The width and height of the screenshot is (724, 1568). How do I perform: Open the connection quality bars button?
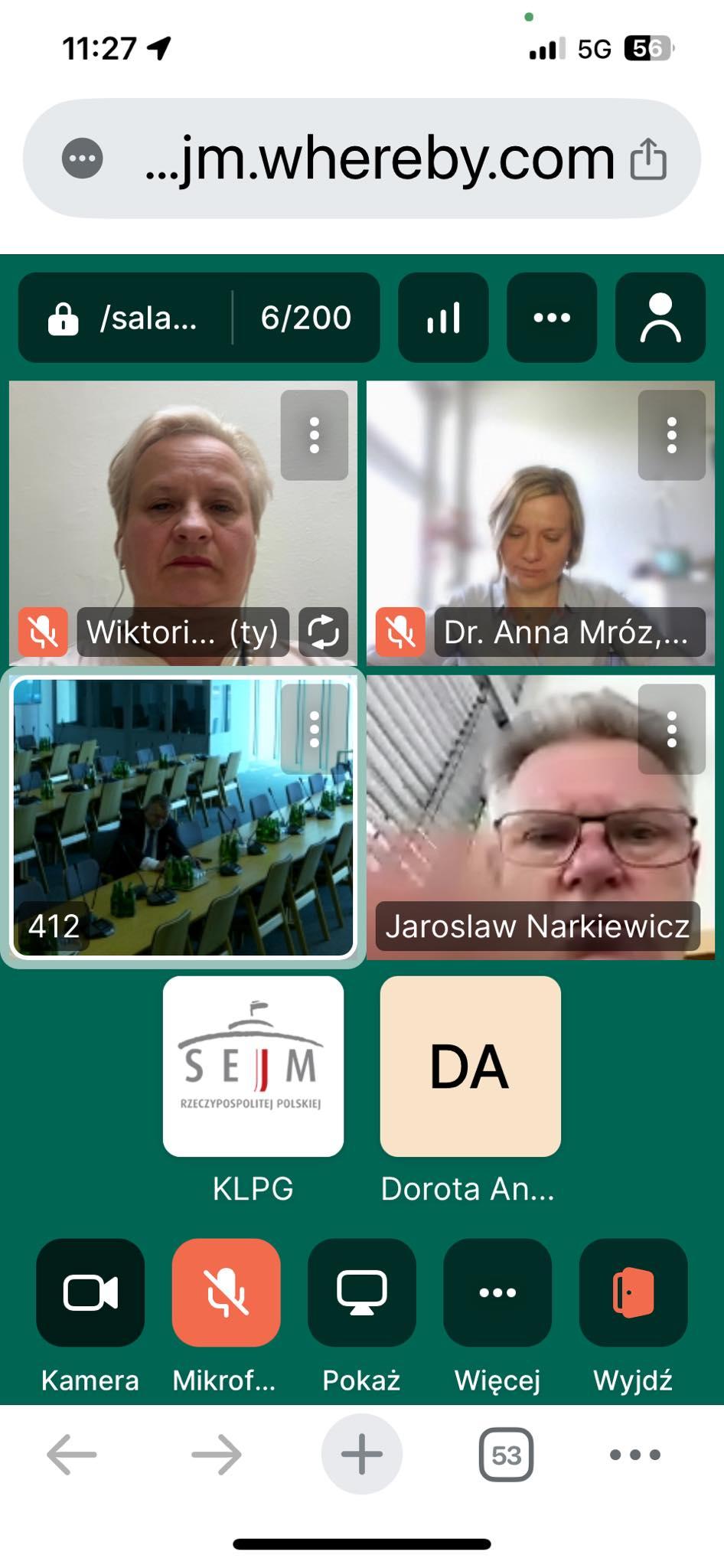pos(443,318)
